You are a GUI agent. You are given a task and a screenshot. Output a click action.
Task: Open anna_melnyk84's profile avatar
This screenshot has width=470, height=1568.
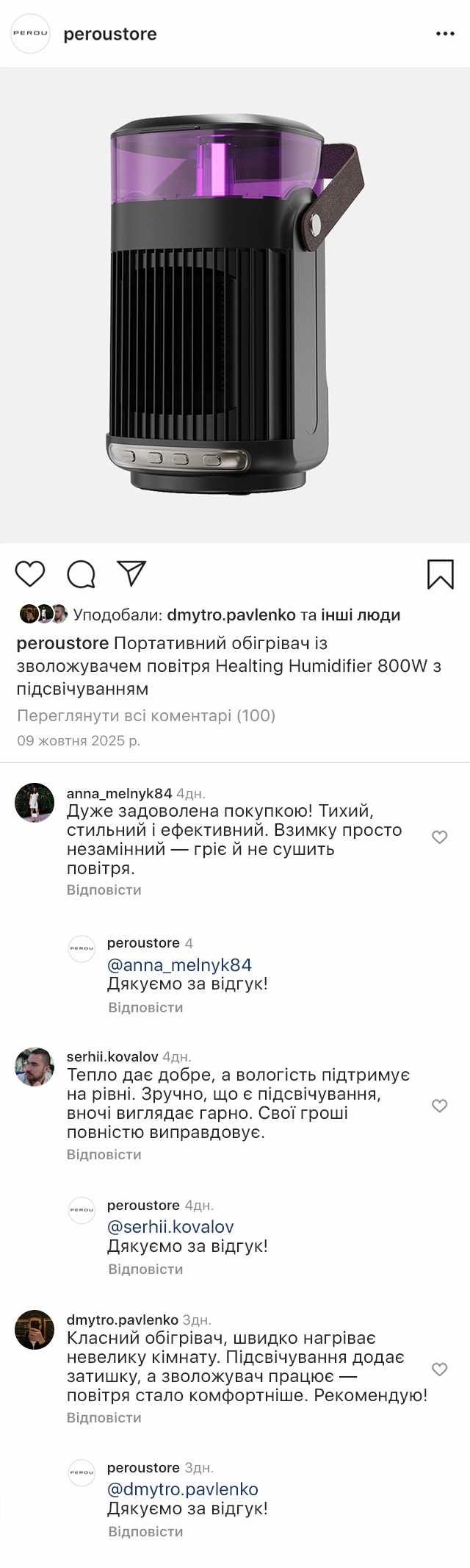35,802
